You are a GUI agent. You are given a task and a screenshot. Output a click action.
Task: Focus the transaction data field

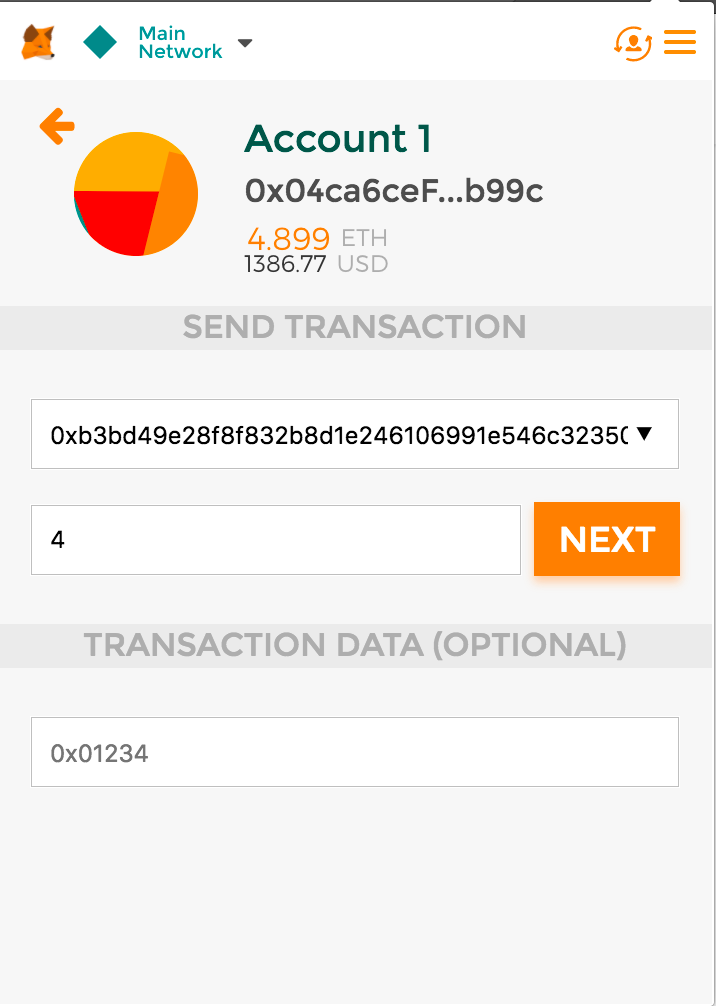coord(355,752)
